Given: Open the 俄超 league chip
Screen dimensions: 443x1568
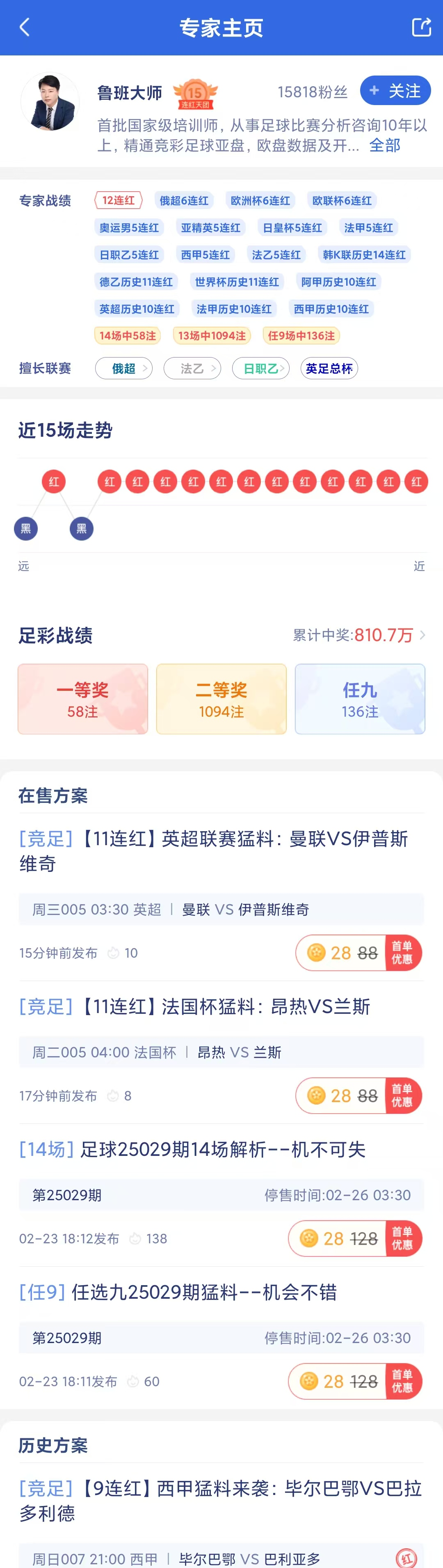Looking at the screenshot, I should 123,368.
